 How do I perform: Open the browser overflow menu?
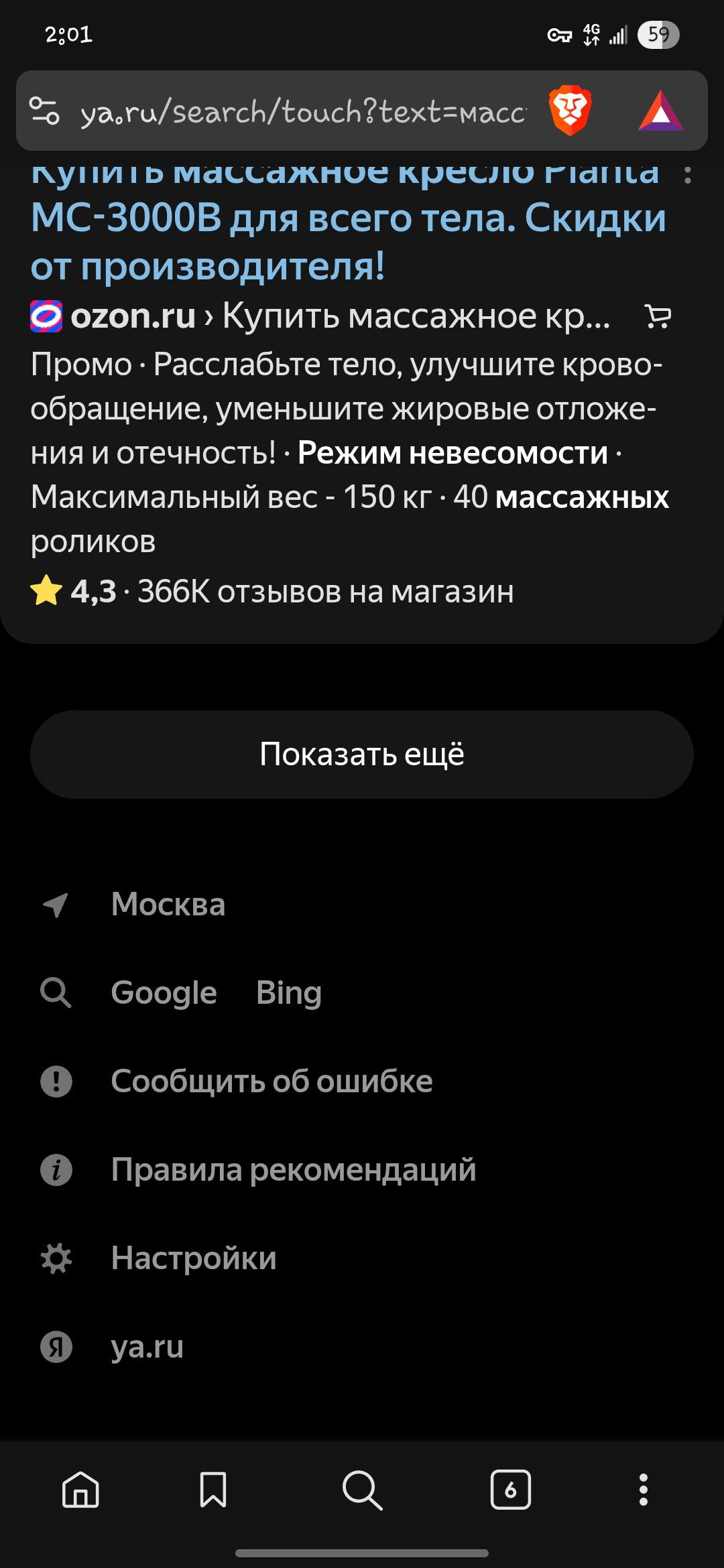click(x=643, y=1490)
